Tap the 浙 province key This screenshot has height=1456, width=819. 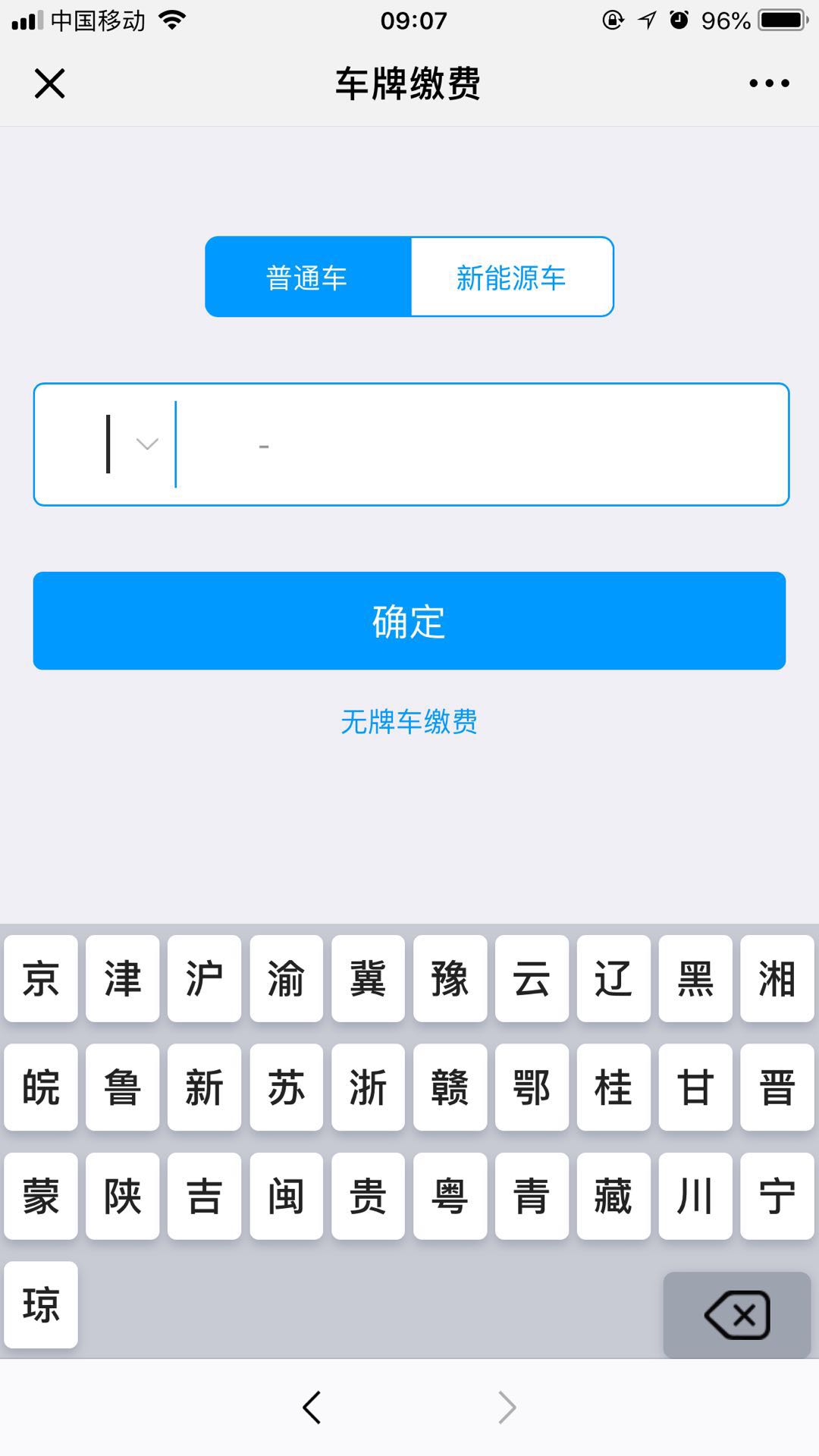pyautogui.click(x=368, y=1087)
